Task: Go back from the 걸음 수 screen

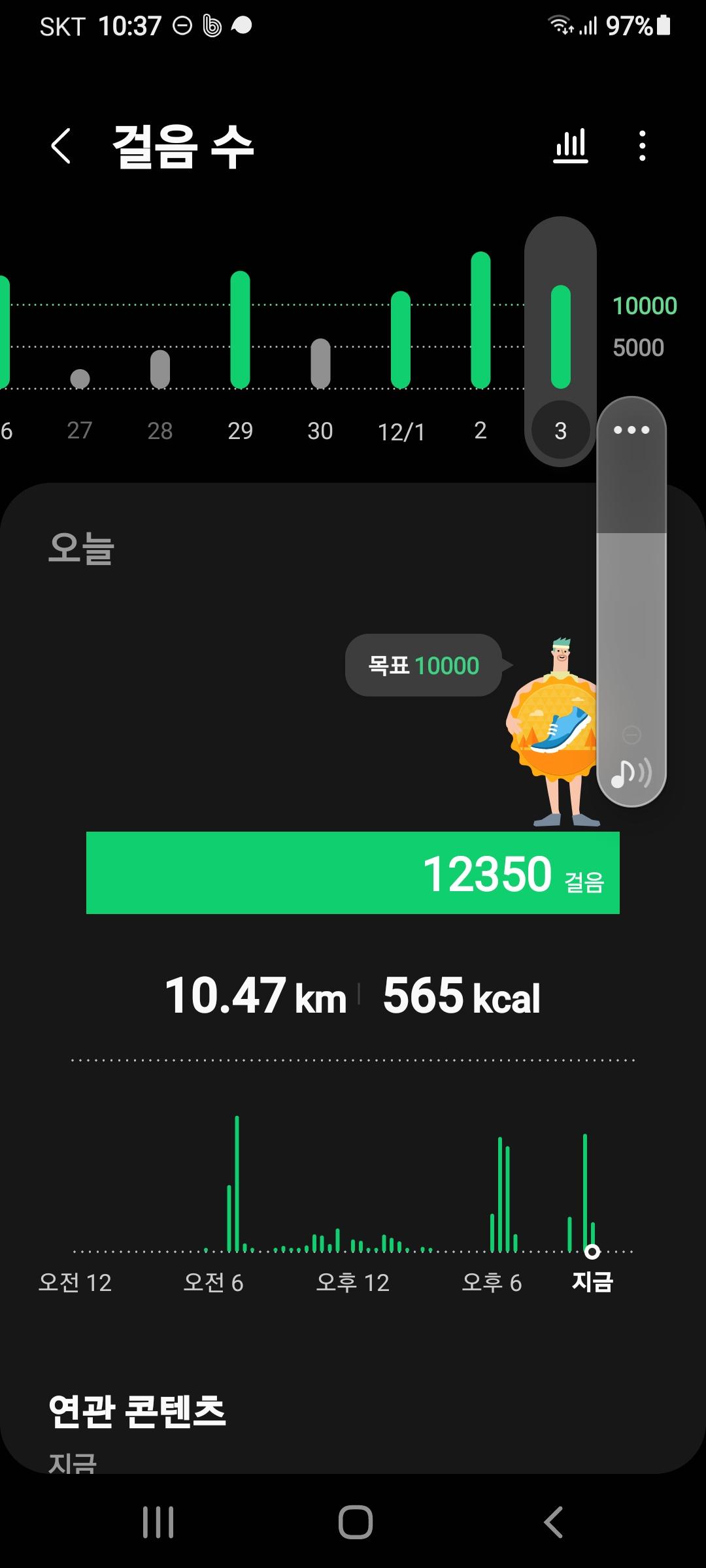Action: pyautogui.click(x=61, y=146)
